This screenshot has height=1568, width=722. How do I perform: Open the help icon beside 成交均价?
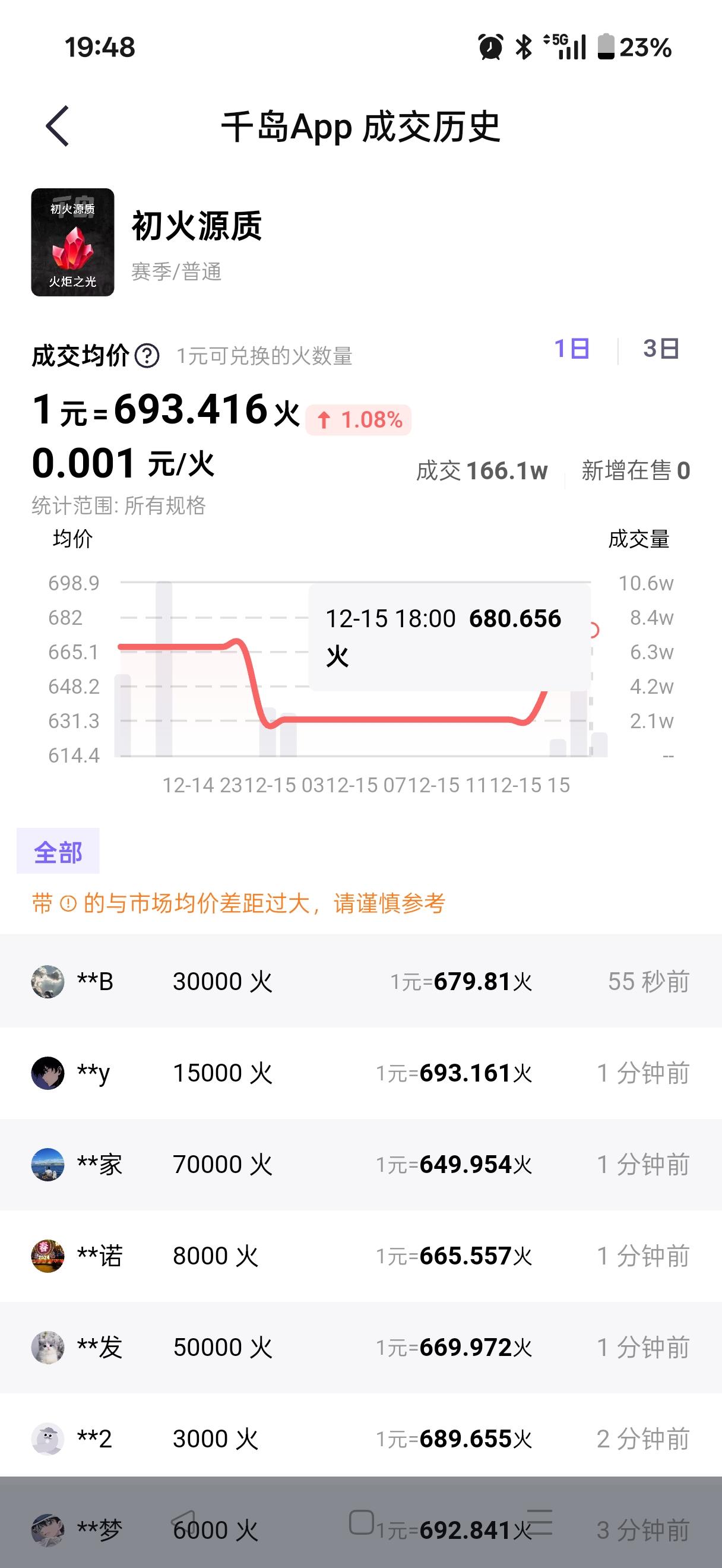tap(147, 356)
